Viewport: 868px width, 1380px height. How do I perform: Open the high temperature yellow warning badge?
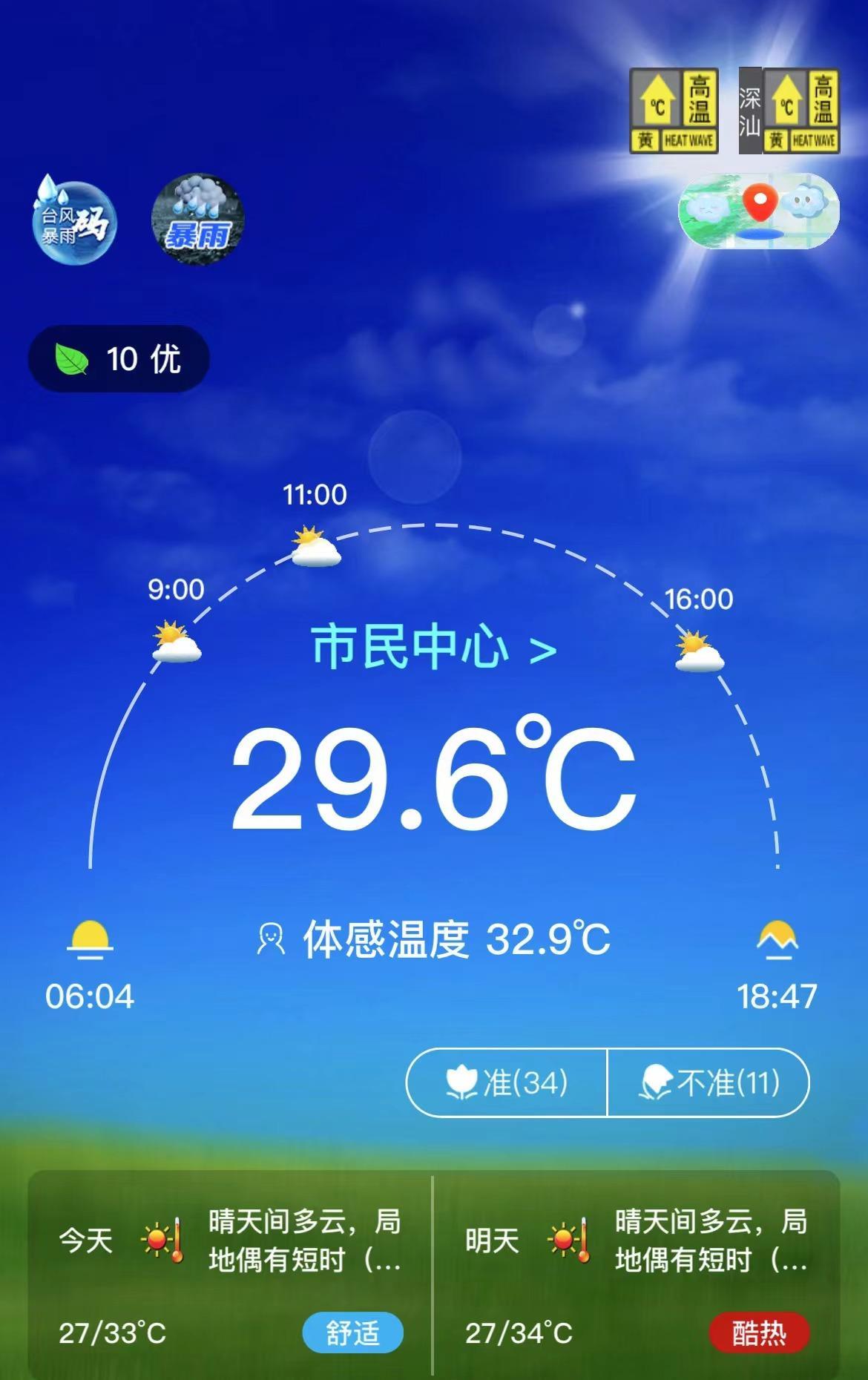[674, 111]
